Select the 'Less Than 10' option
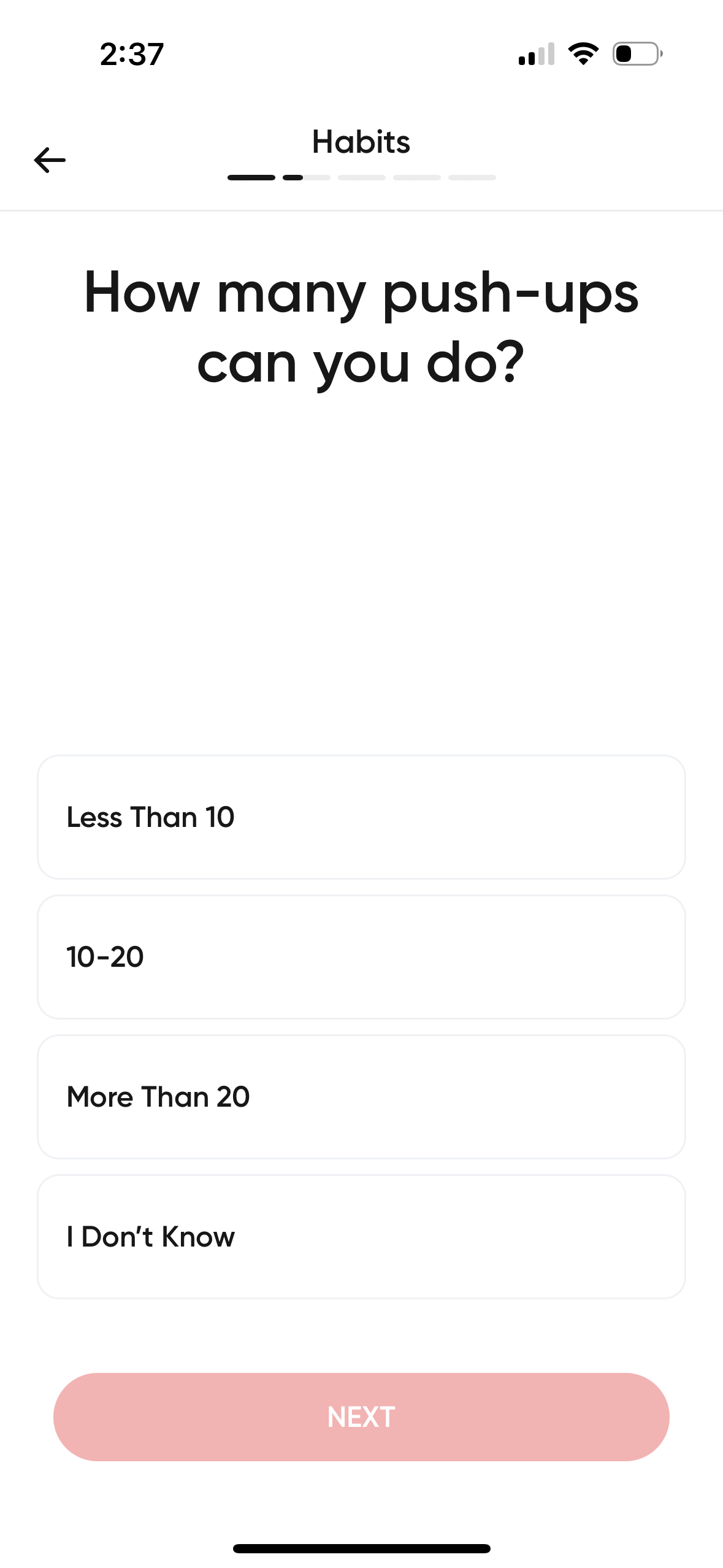Screen dimensions: 723x1568 (x=361, y=816)
